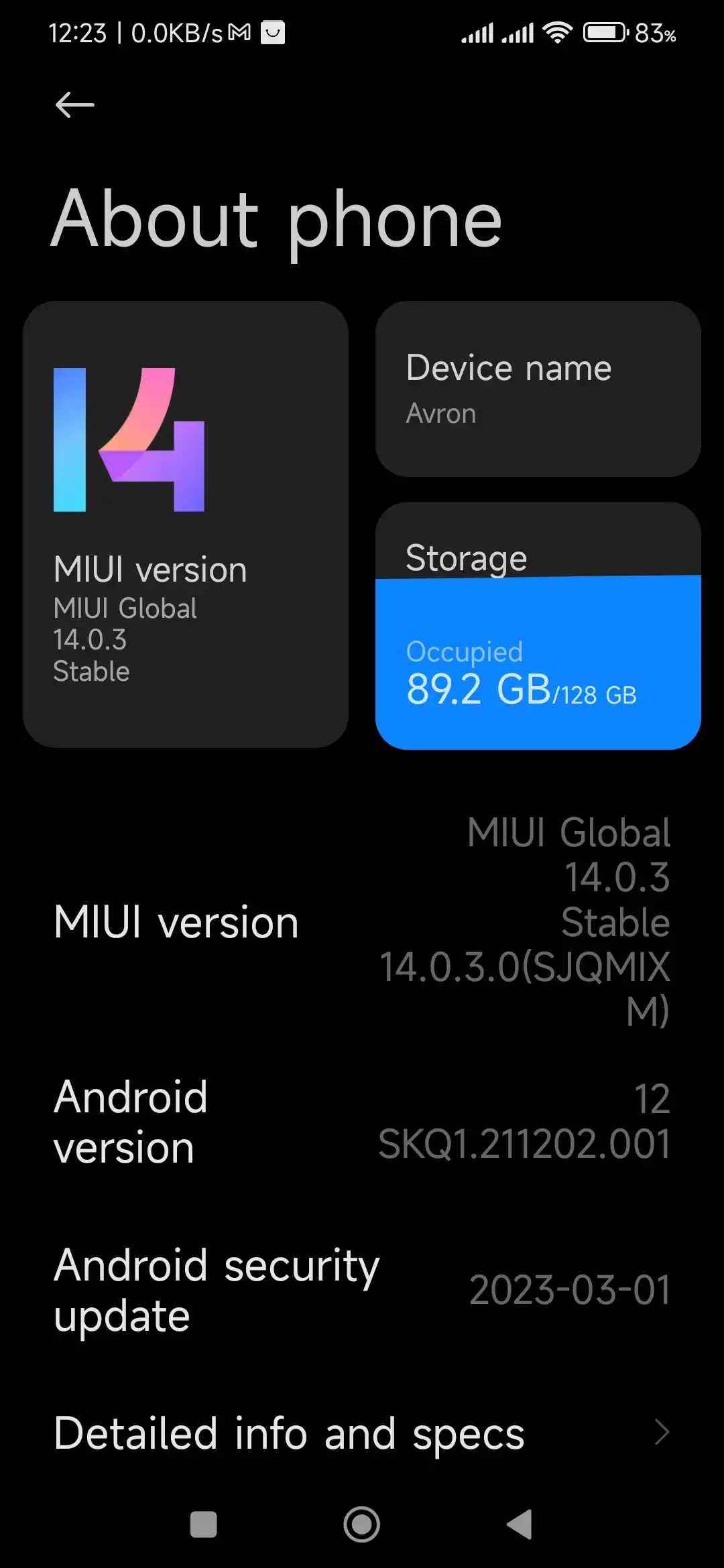This screenshot has height=1568, width=724.
Task: Open the MIUI version card with logo
Action: pos(186,524)
